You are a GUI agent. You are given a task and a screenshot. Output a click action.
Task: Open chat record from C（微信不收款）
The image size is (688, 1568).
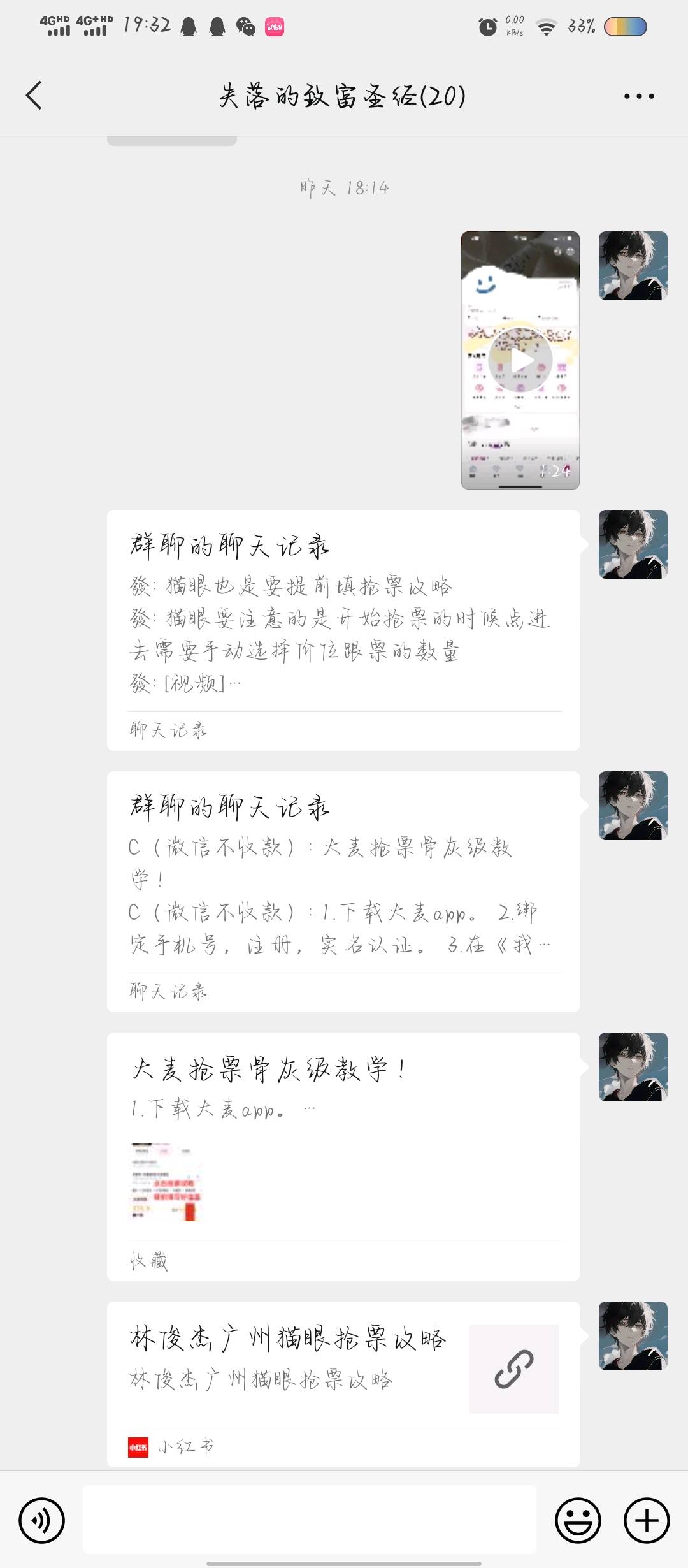[x=343, y=891]
